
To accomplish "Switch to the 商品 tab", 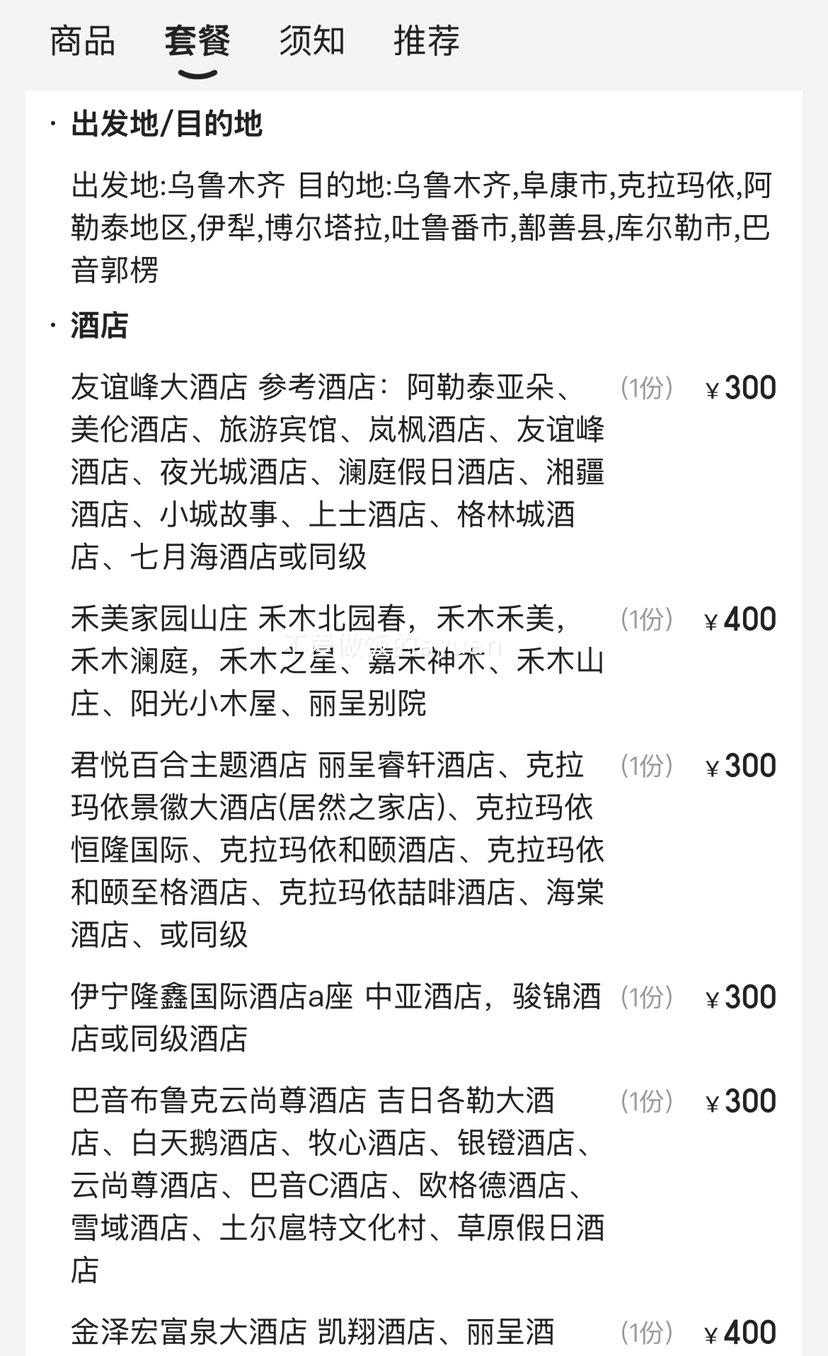I will tap(82, 41).
